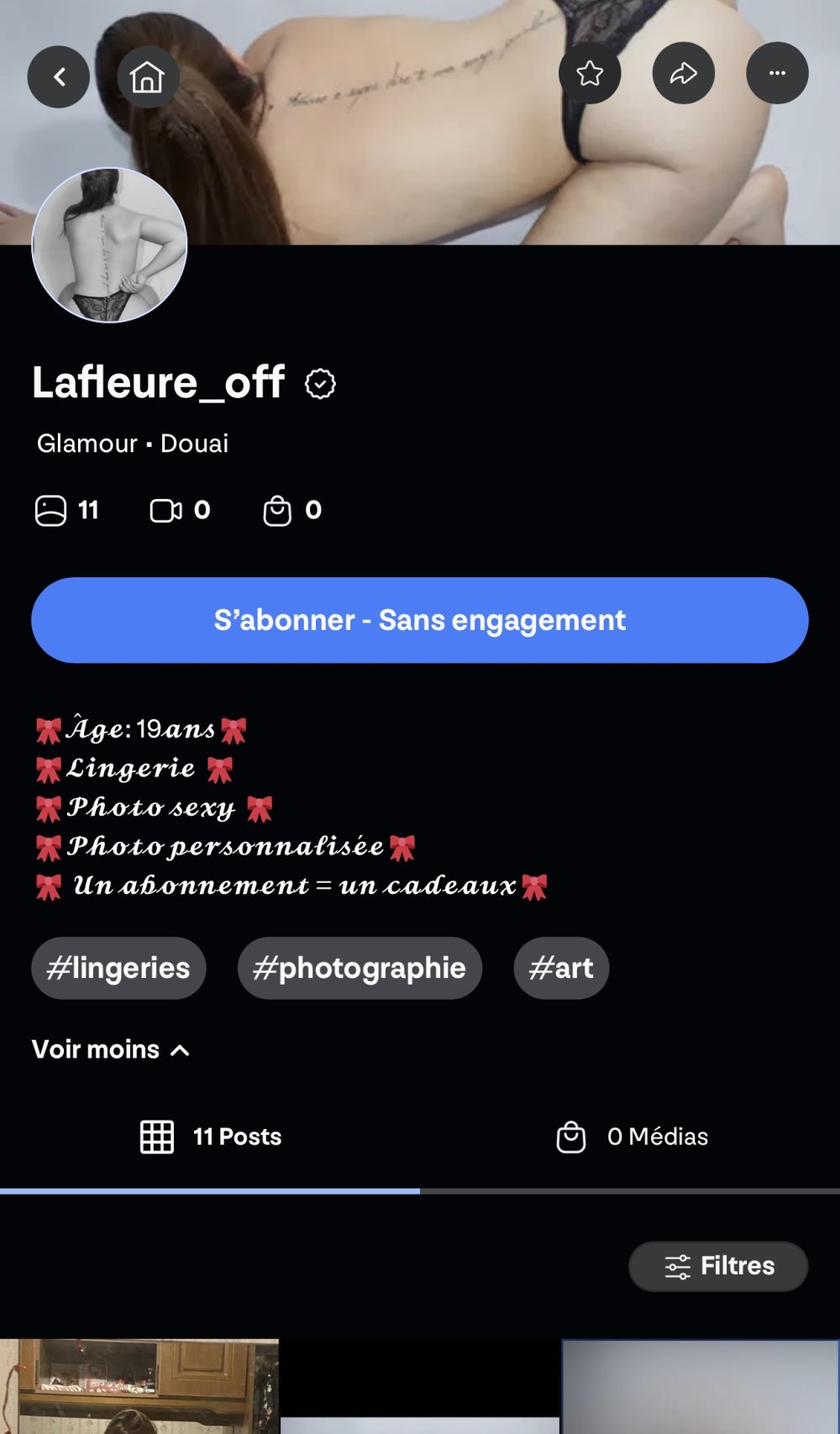Image resolution: width=840 pixels, height=1434 pixels.
Task: Open the home icon
Action: click(147, 77)
